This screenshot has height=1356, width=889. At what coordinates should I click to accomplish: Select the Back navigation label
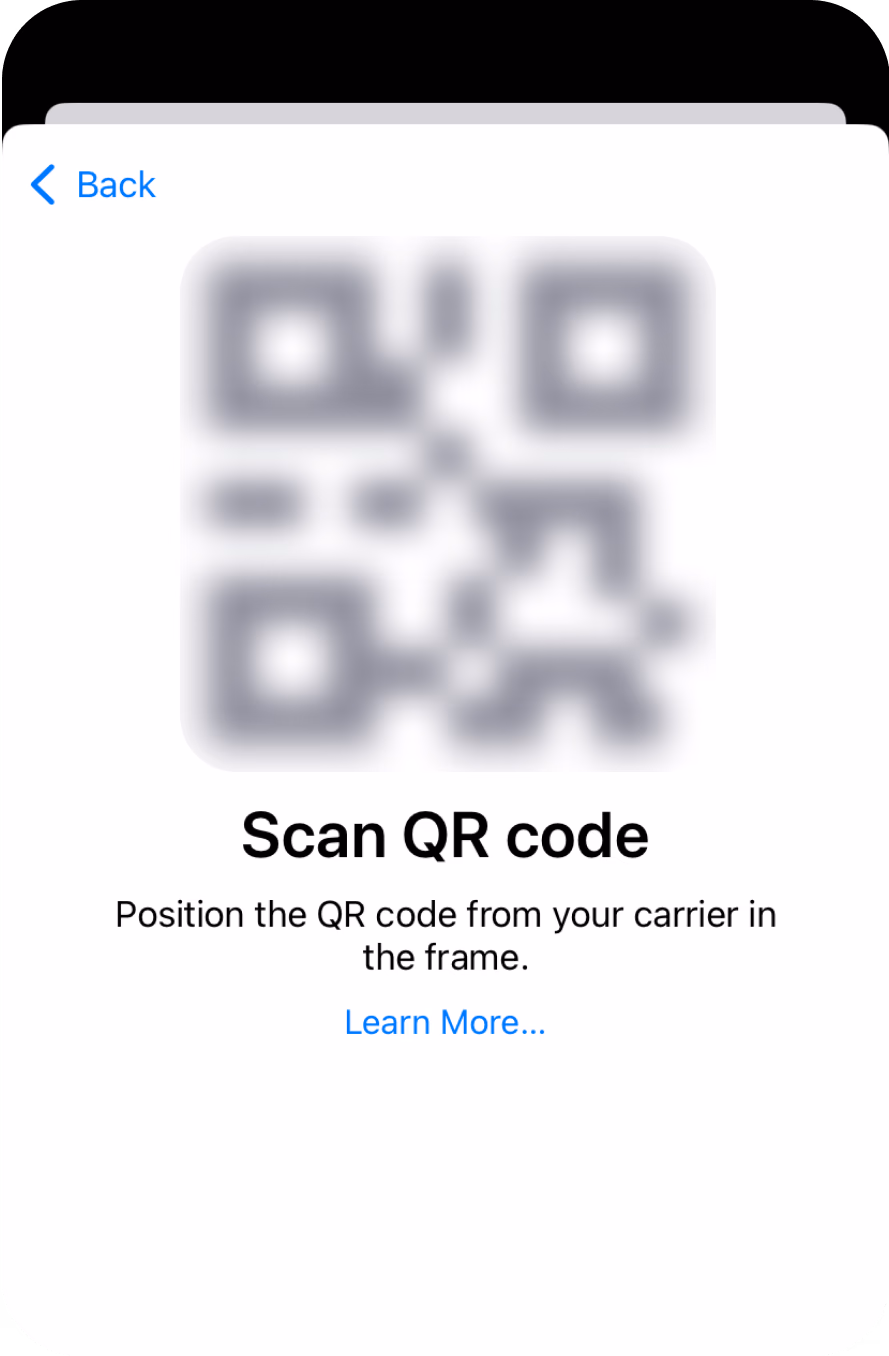115,185
